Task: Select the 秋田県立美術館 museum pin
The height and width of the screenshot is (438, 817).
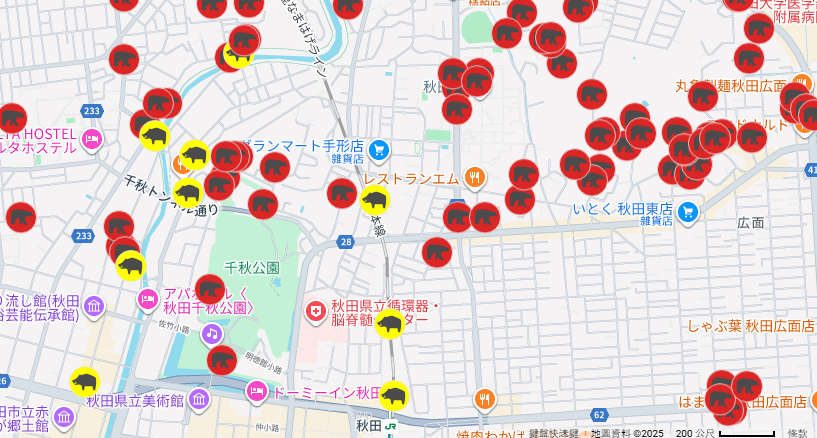Action: pyautogui.click(x=198, y=401)
